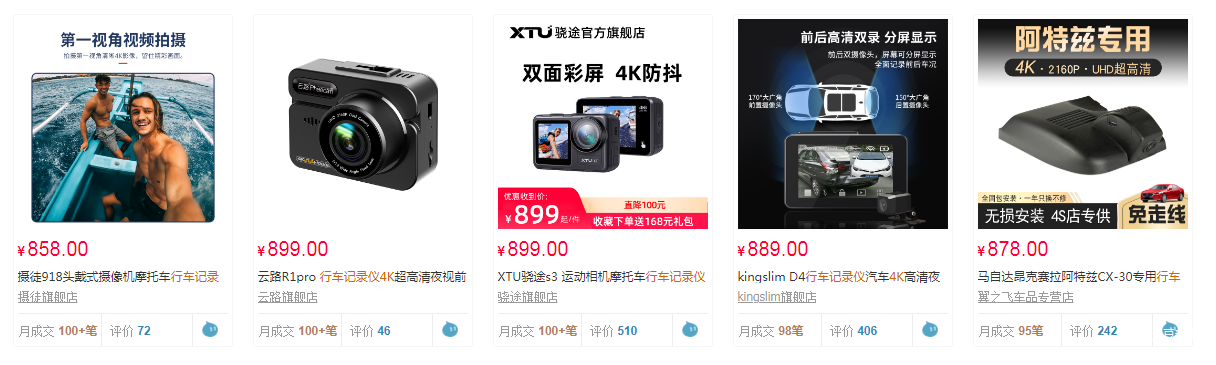Visit the kingslim旗舰店 store link

pyautogui.click(x=777, y=297)
